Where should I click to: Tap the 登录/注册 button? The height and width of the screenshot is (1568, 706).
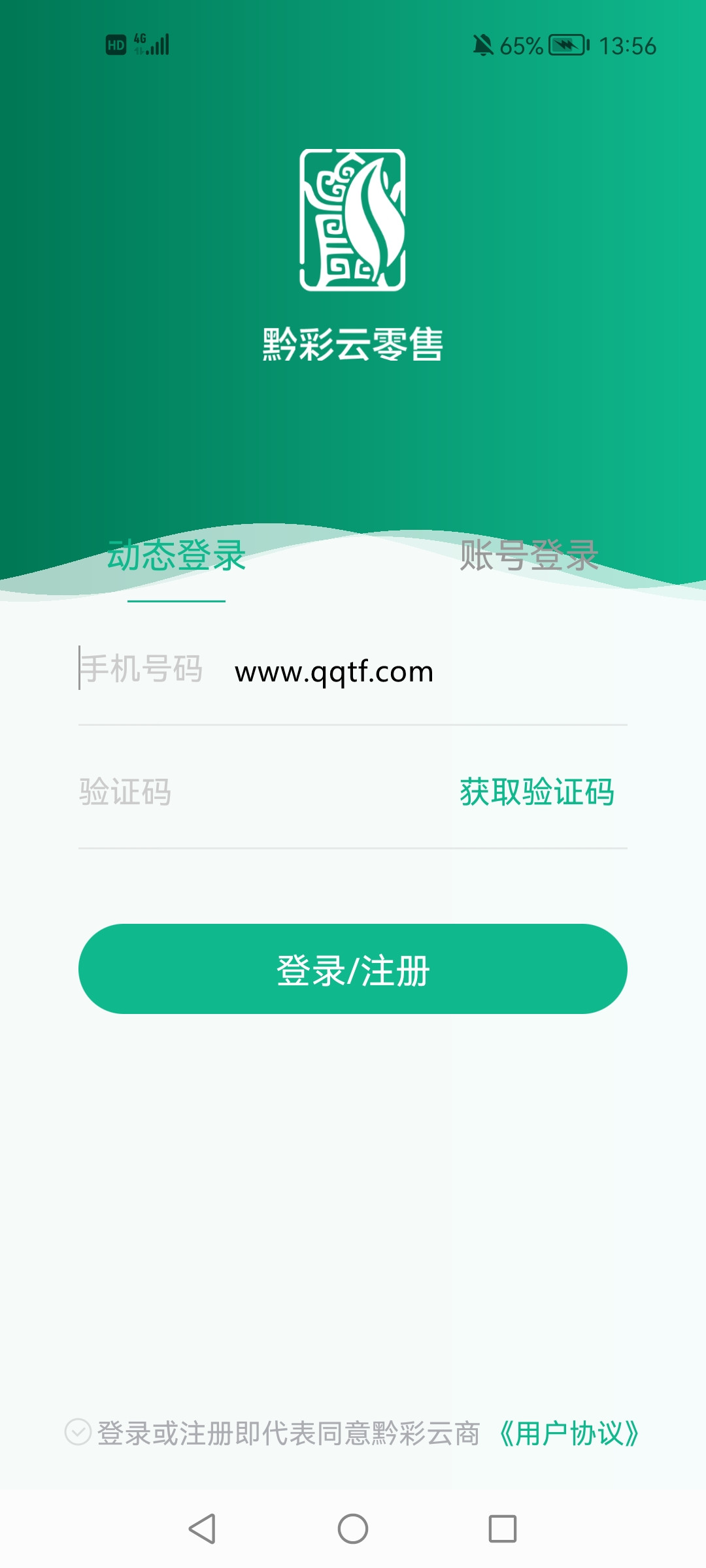(x=353, y=969)
